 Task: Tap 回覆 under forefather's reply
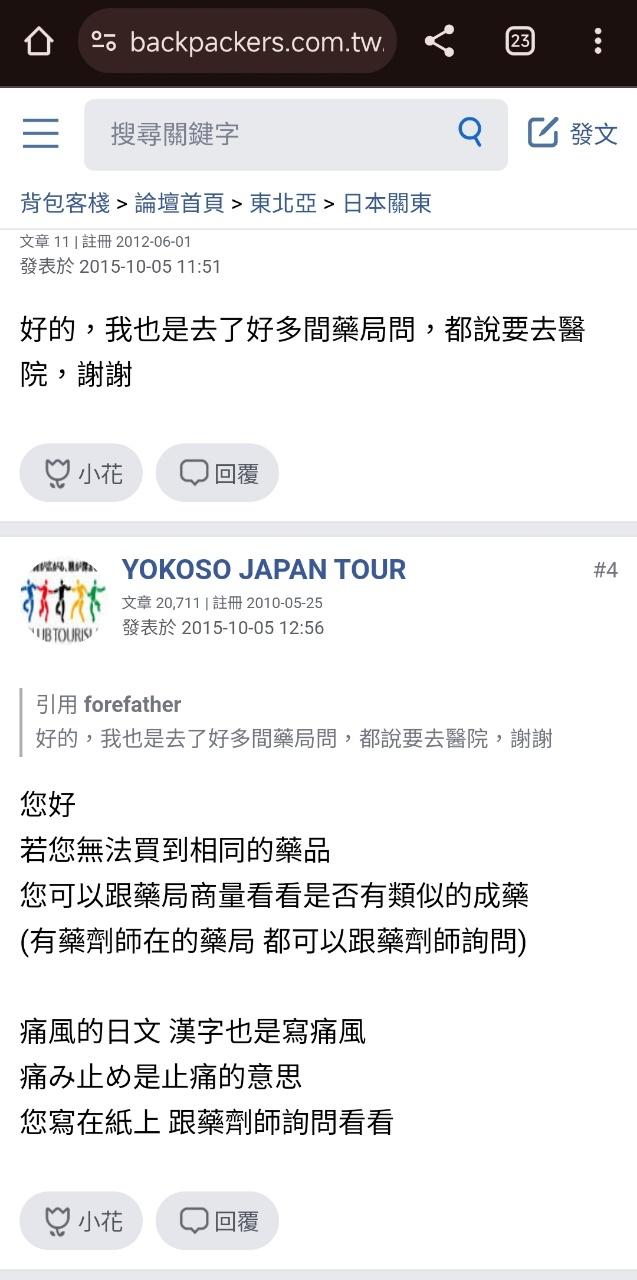217,473
